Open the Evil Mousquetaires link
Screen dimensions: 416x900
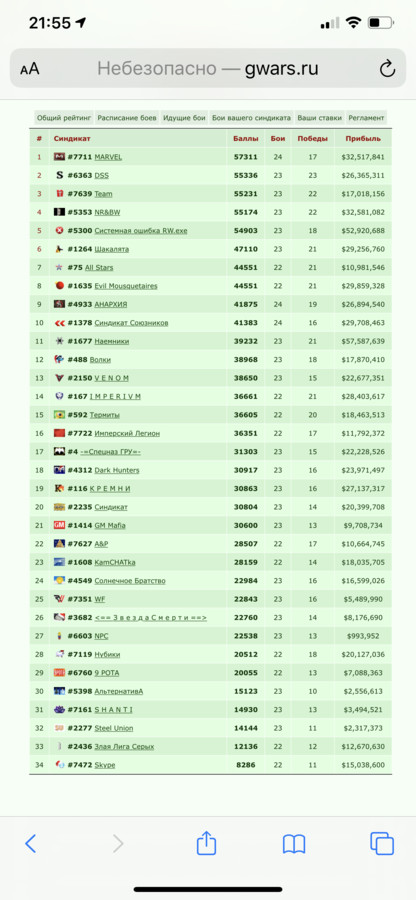126,286
